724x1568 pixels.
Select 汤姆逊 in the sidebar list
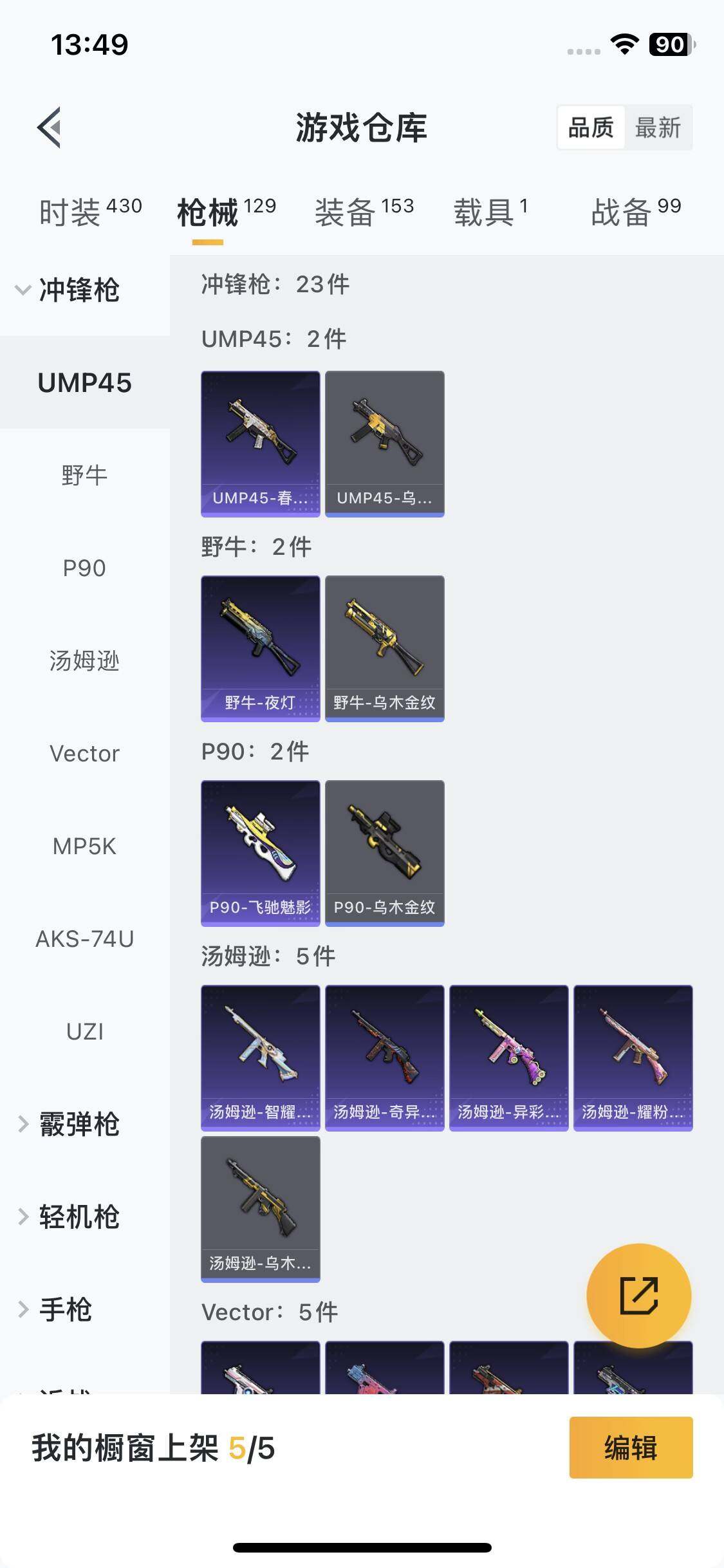coord(84,660)
